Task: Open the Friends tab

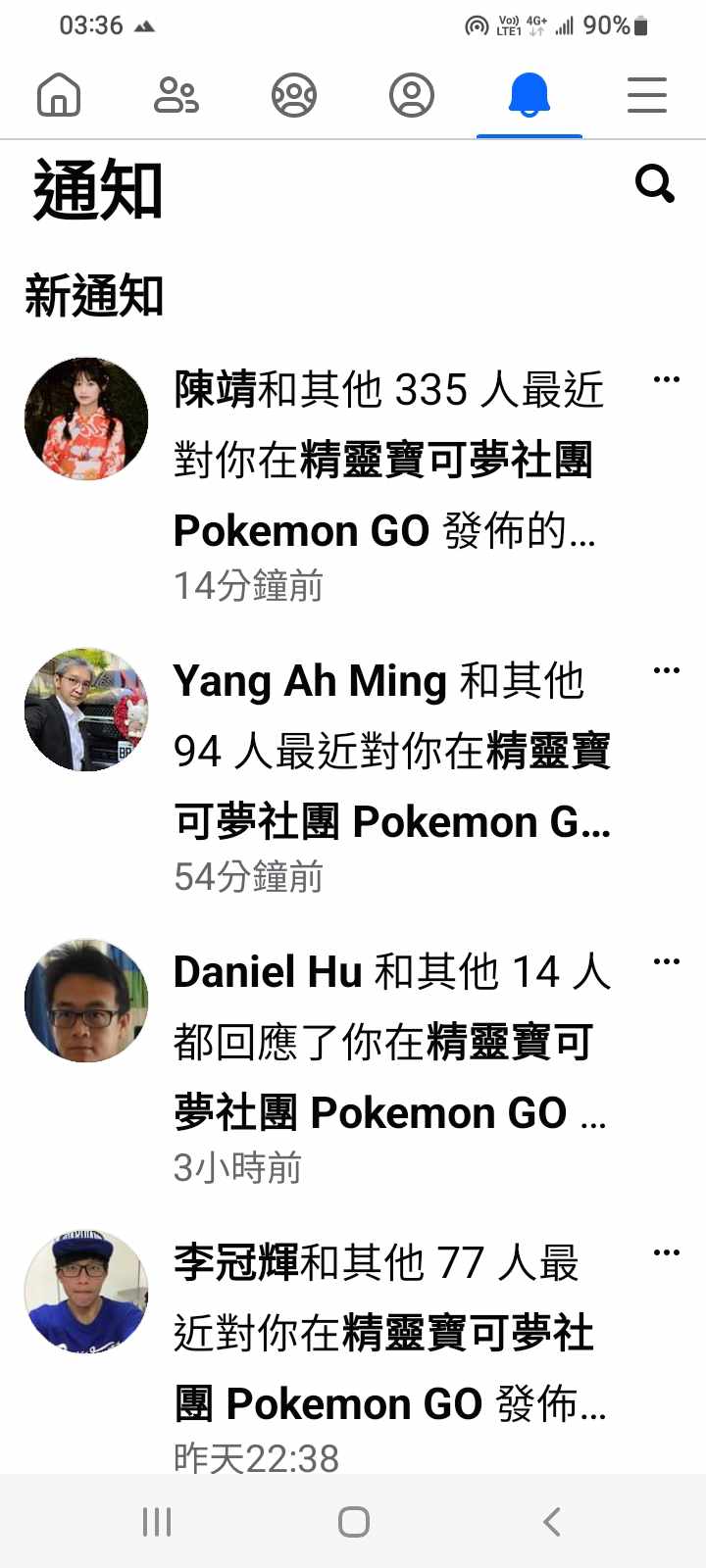Action: coord(176,96)
